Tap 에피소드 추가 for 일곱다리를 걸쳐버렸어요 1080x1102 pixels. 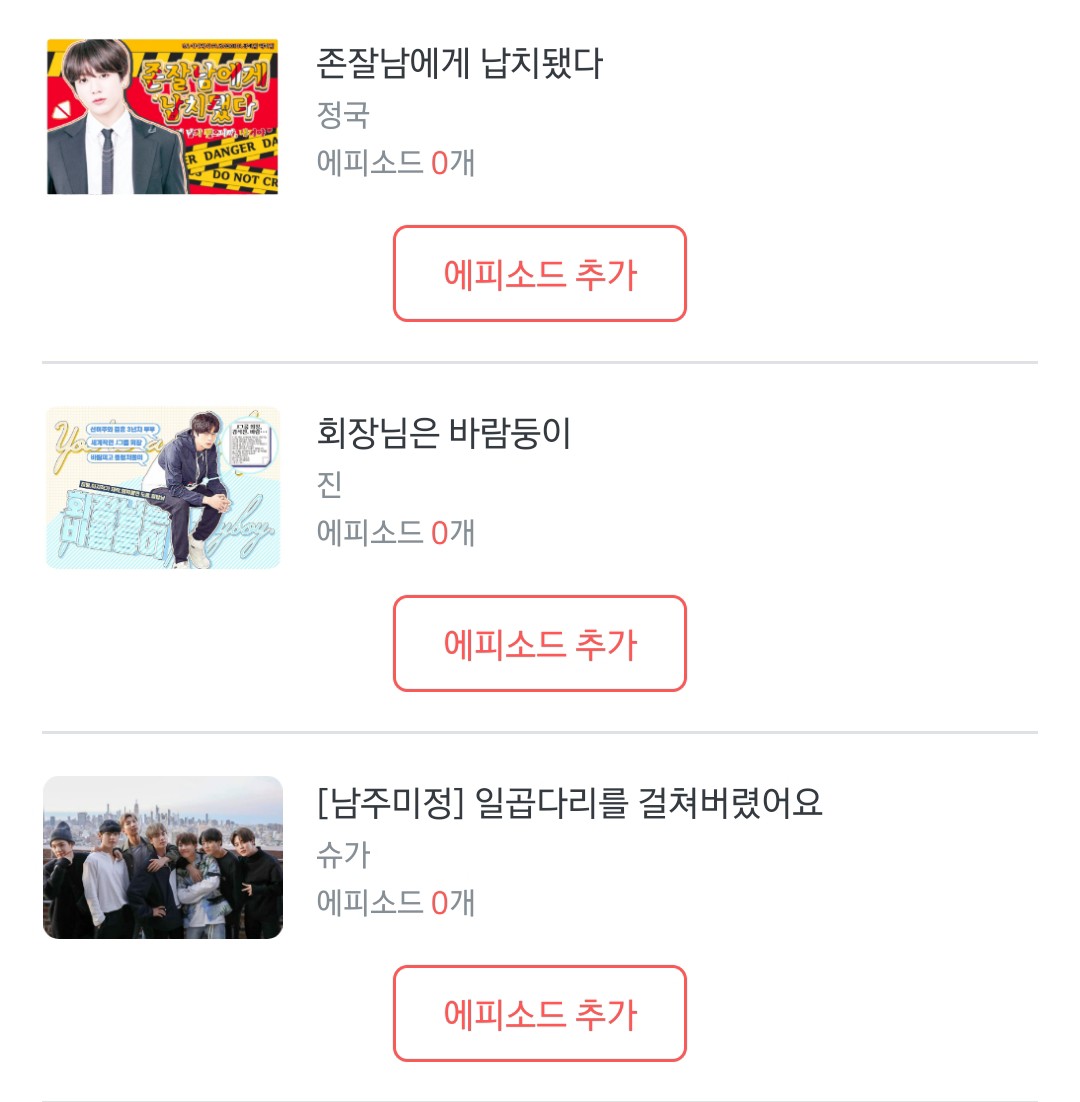coord(539,1014)
